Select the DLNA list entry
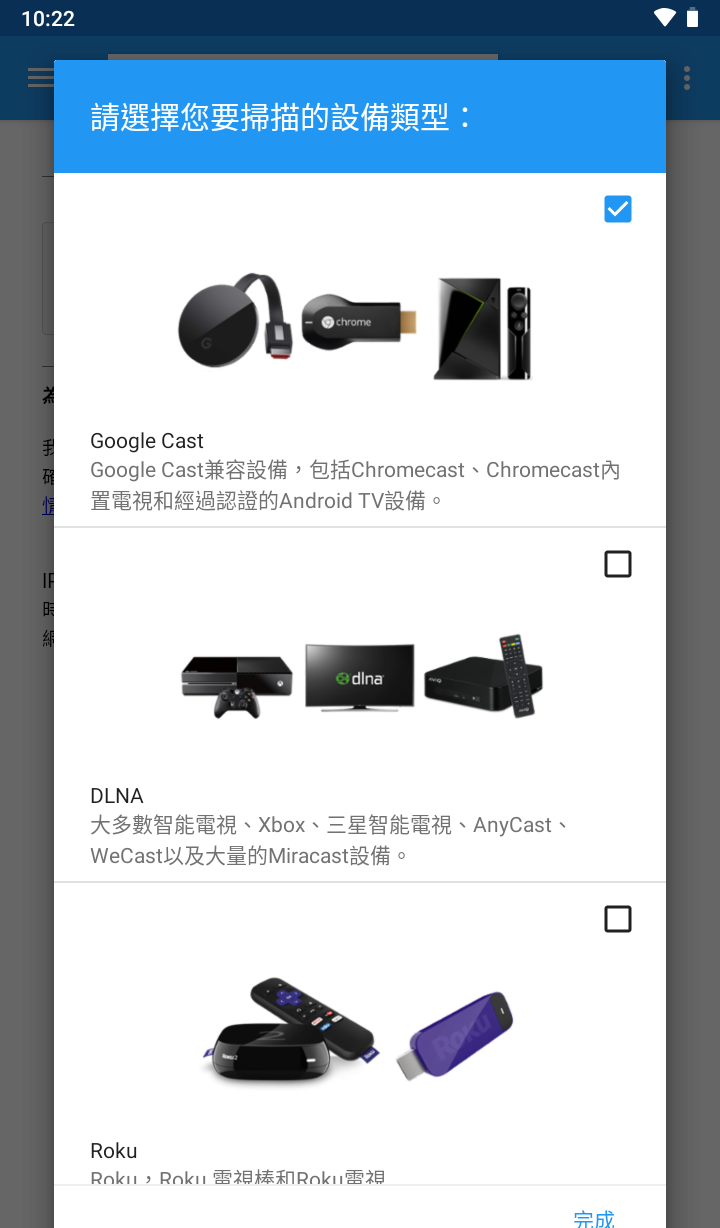This screenshot has width=720, height=1228. (x=360, y=795)
